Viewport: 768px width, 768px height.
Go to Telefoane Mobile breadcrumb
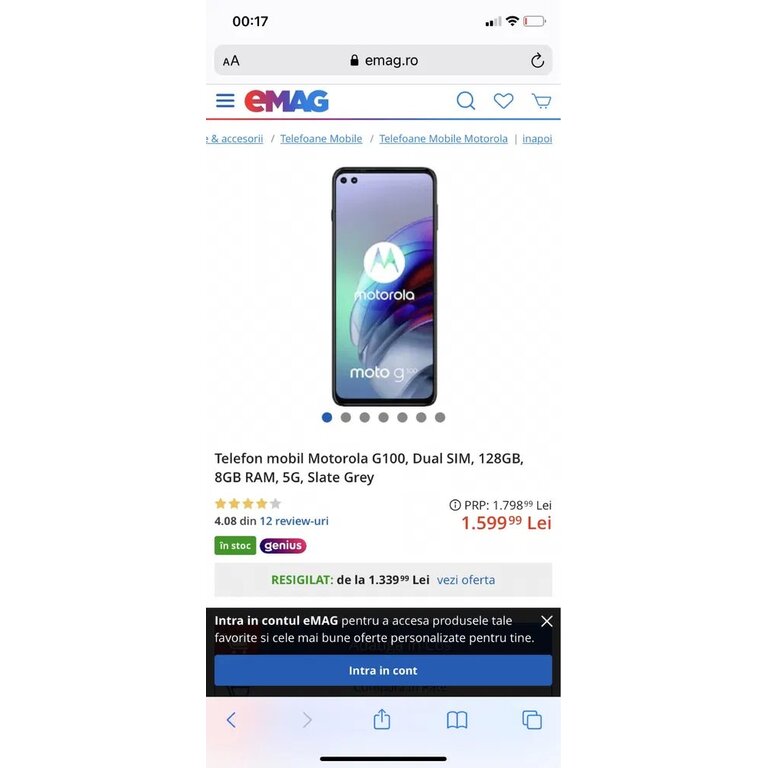tap(321, 139)
